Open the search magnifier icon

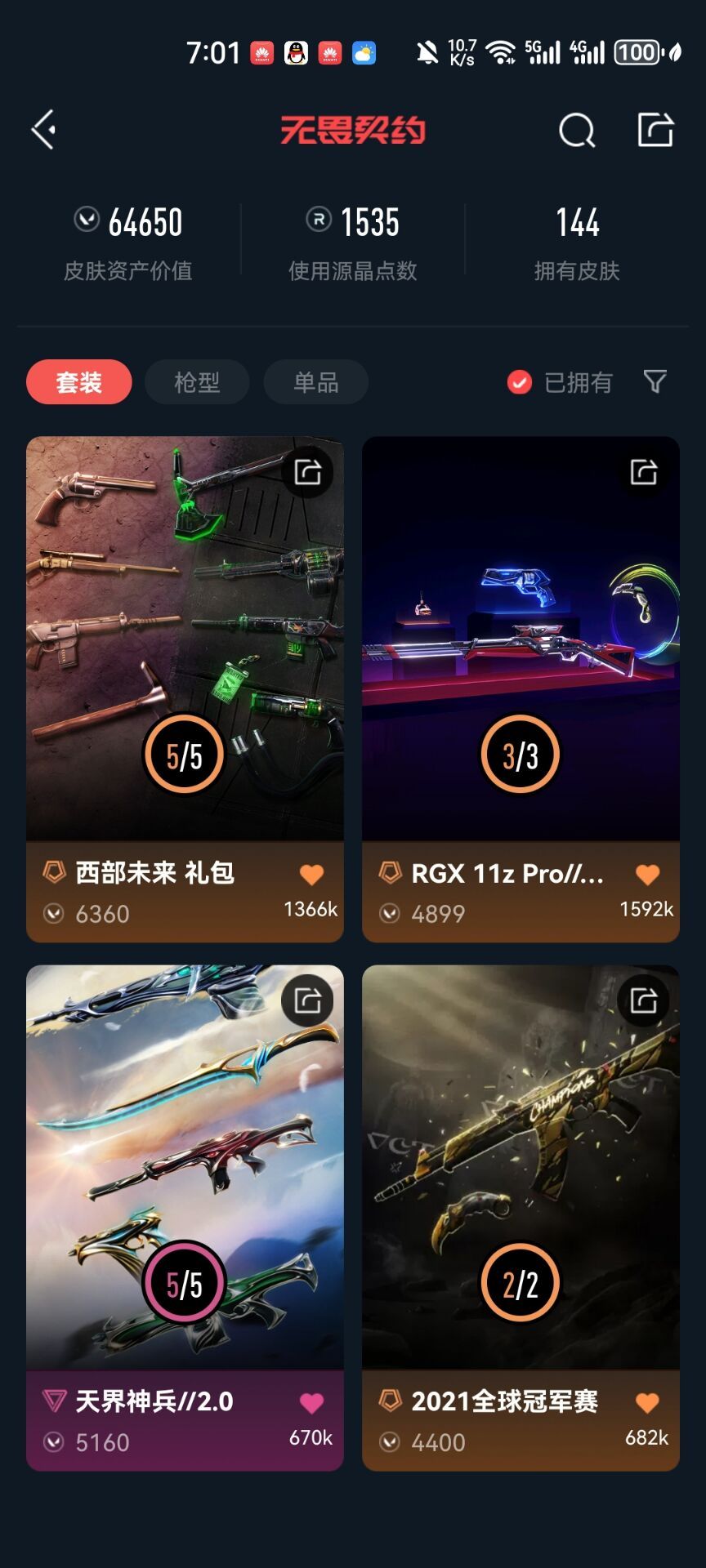[x=577, y=131]
